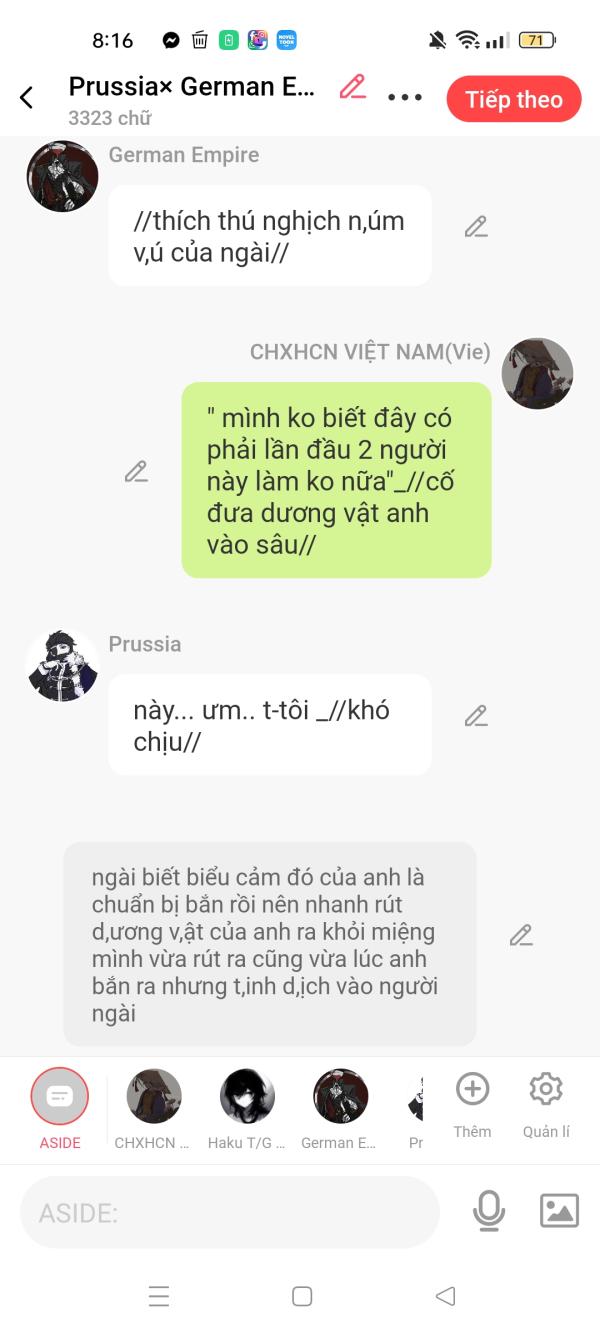Focus the ASIDE text input field
600x1333 pixels.
(230, 1213)
